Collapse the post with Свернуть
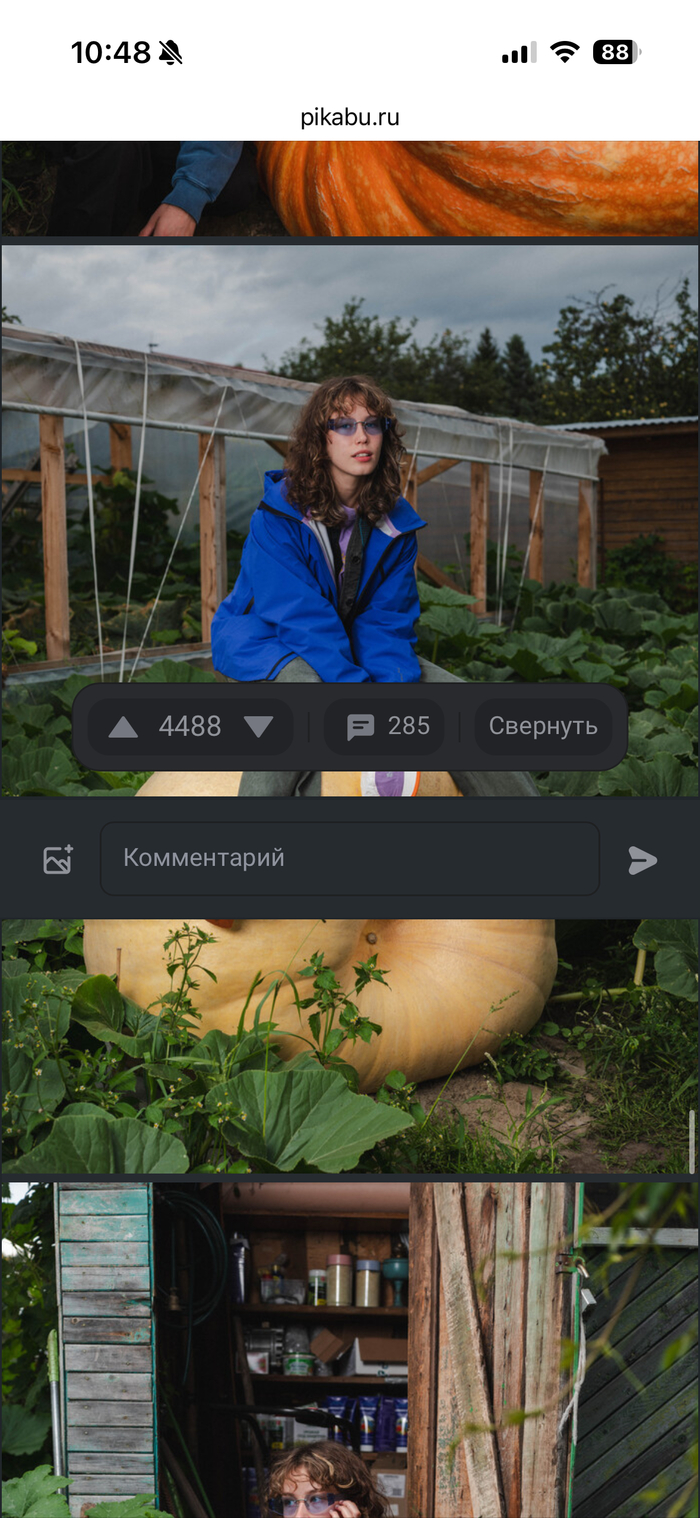This screenshot has width=700, height=1518. coord(542,727)
